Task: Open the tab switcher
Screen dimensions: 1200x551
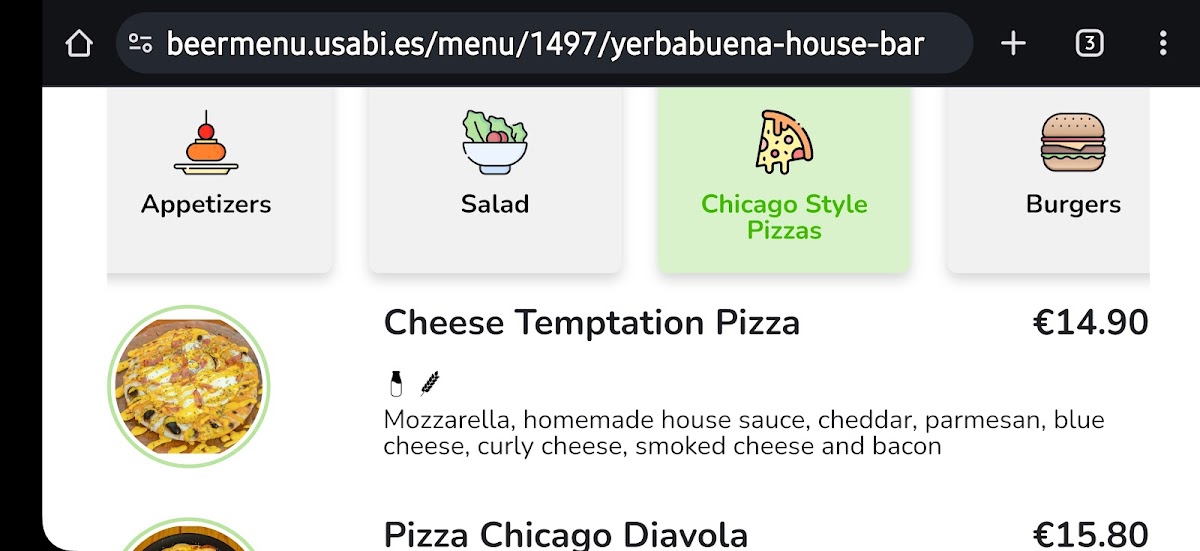Action: (1089, 43)
